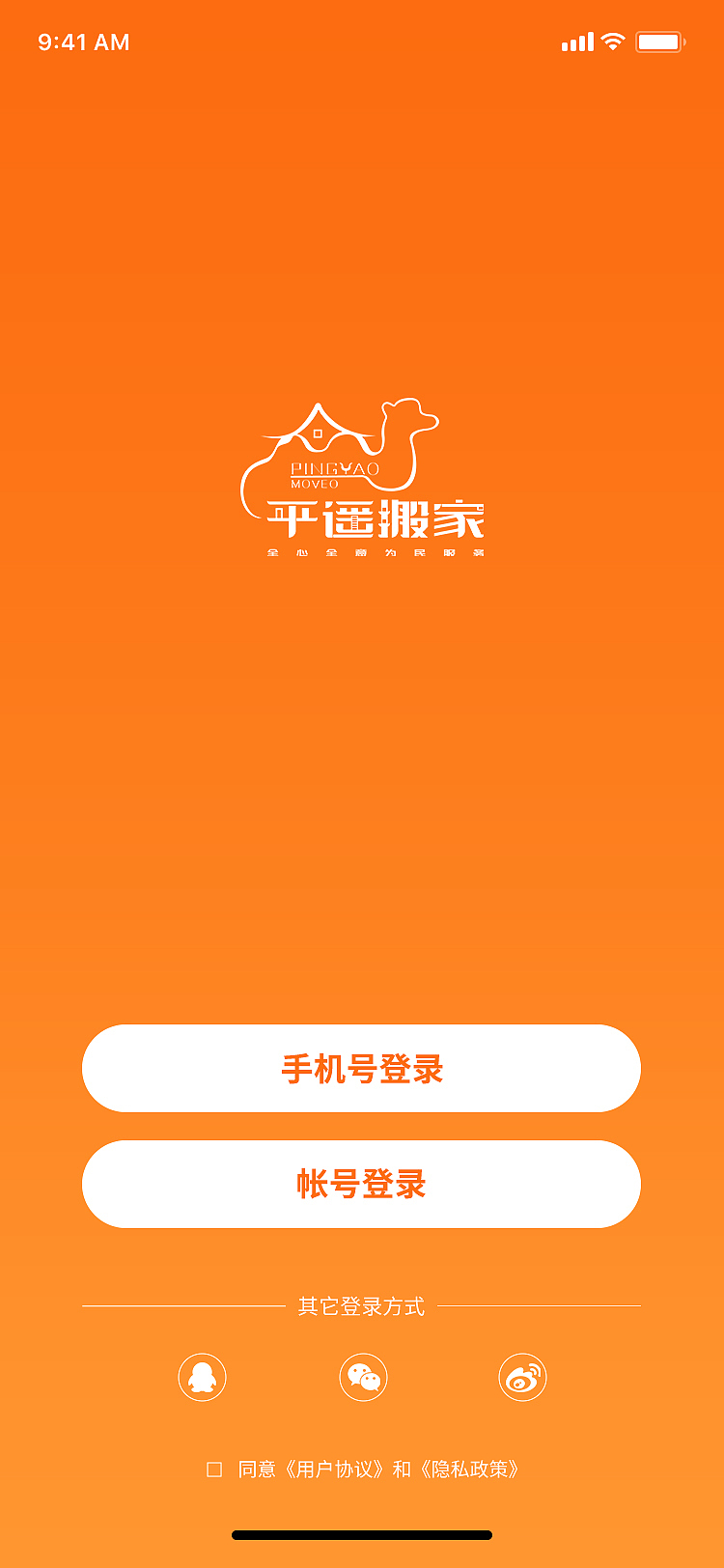Tap the 全心全意为民服务 slogan text

pos(376,552)
